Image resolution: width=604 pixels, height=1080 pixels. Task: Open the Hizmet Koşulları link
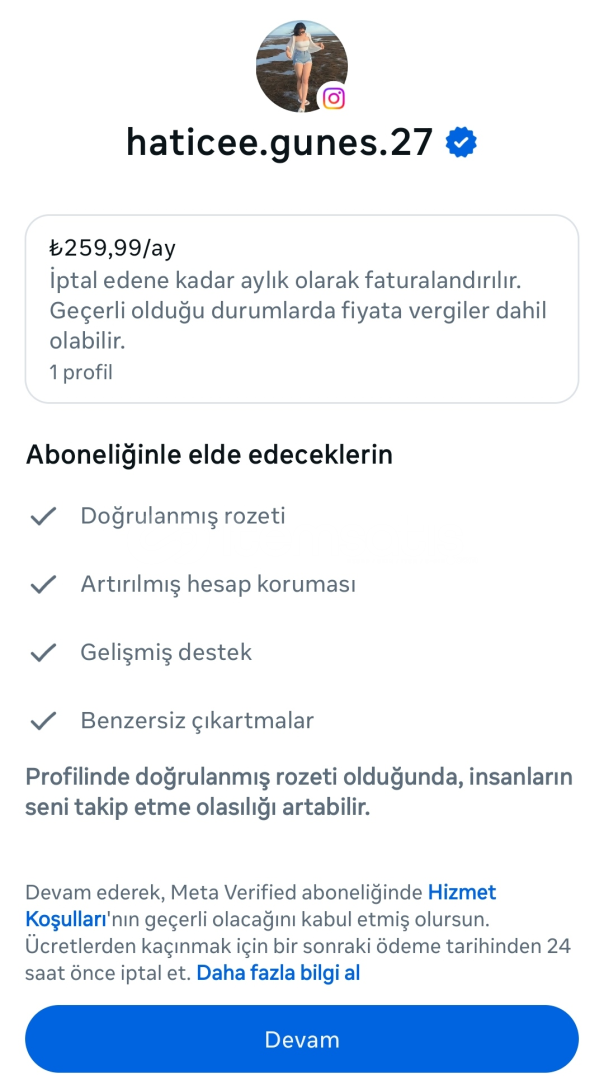[461, 893]
